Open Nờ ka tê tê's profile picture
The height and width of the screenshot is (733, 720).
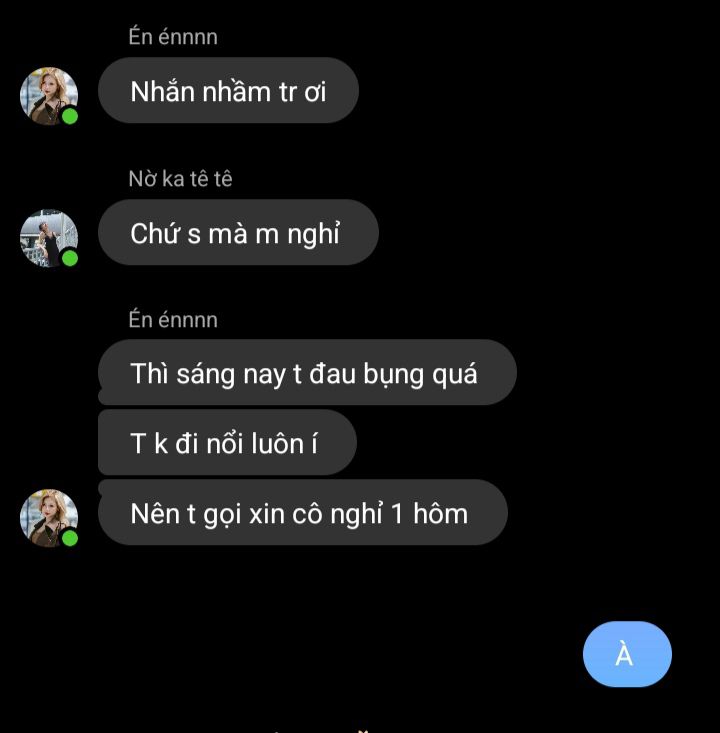tap(49, 238)
